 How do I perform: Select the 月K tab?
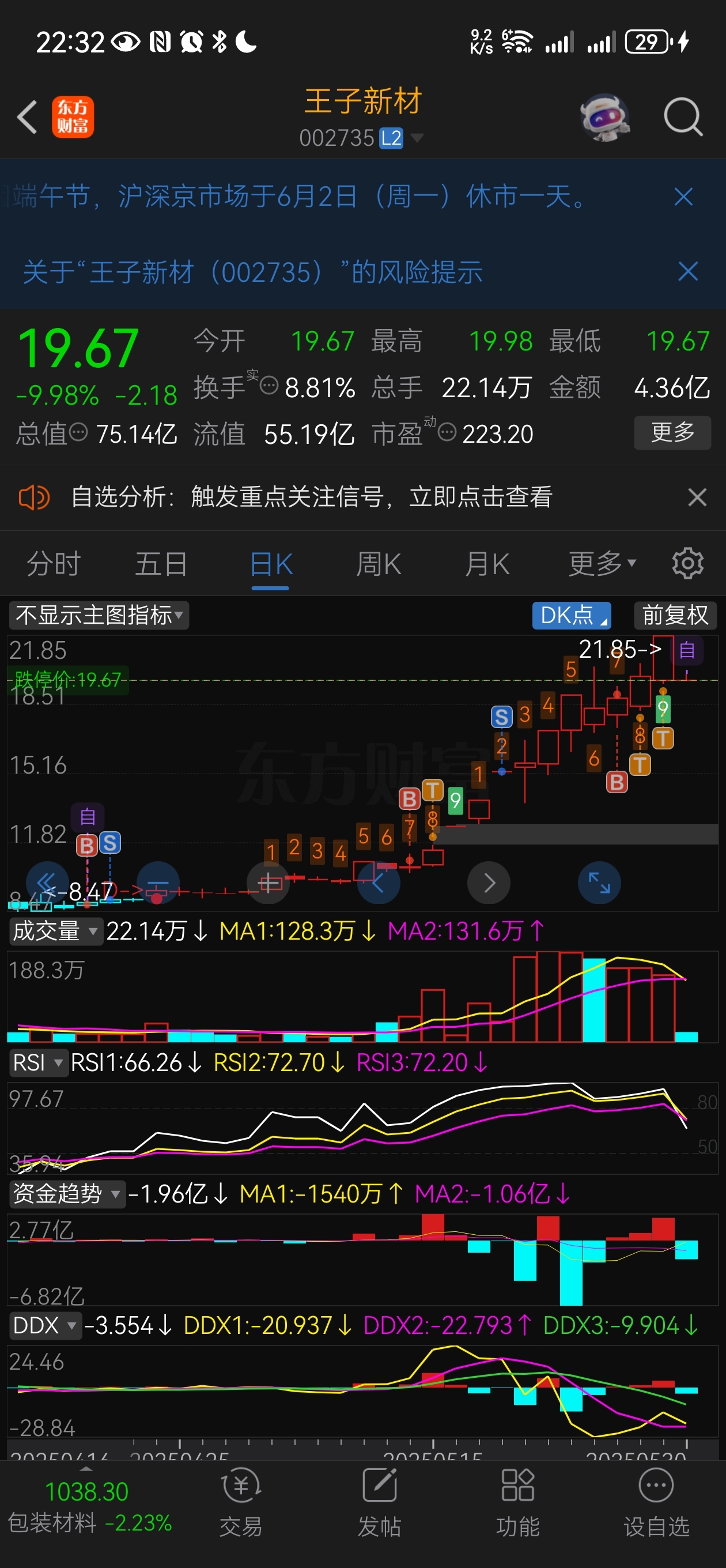pyautogui.click(x=487, y=564)
